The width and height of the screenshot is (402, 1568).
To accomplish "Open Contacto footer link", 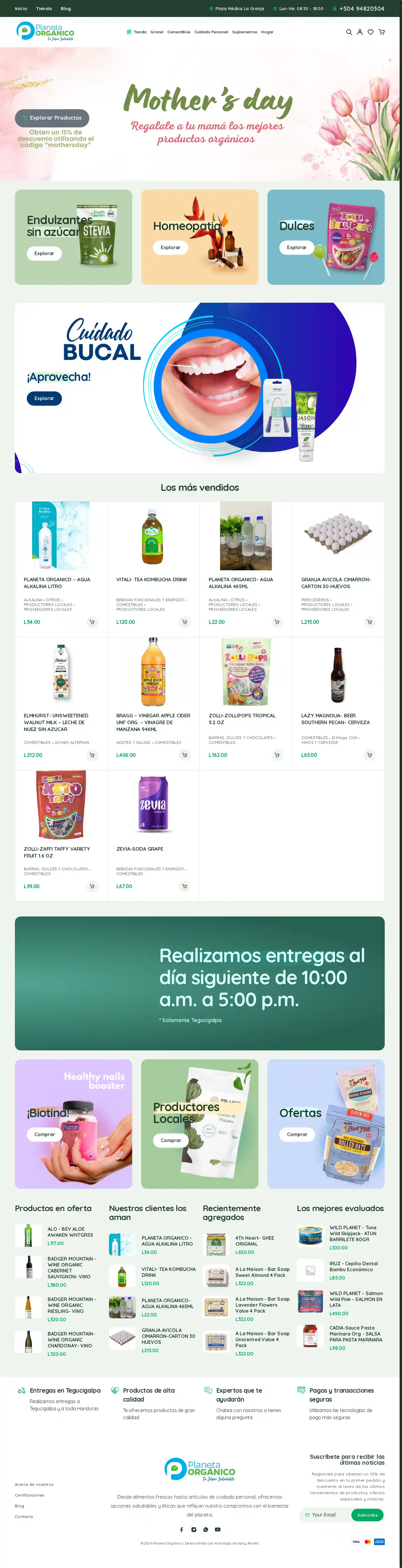I will [x=24, y=1517].
